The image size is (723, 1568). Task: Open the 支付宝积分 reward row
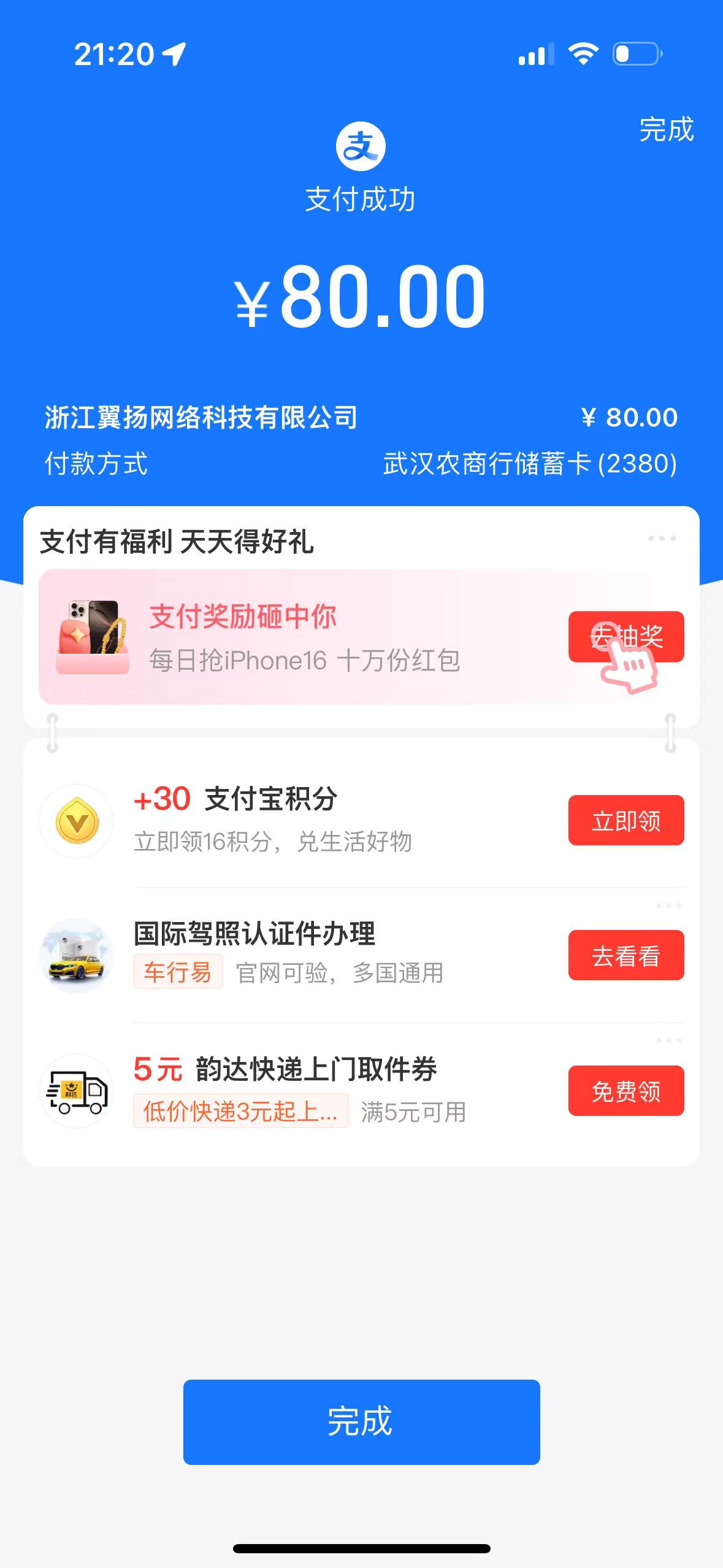[307, 820]
